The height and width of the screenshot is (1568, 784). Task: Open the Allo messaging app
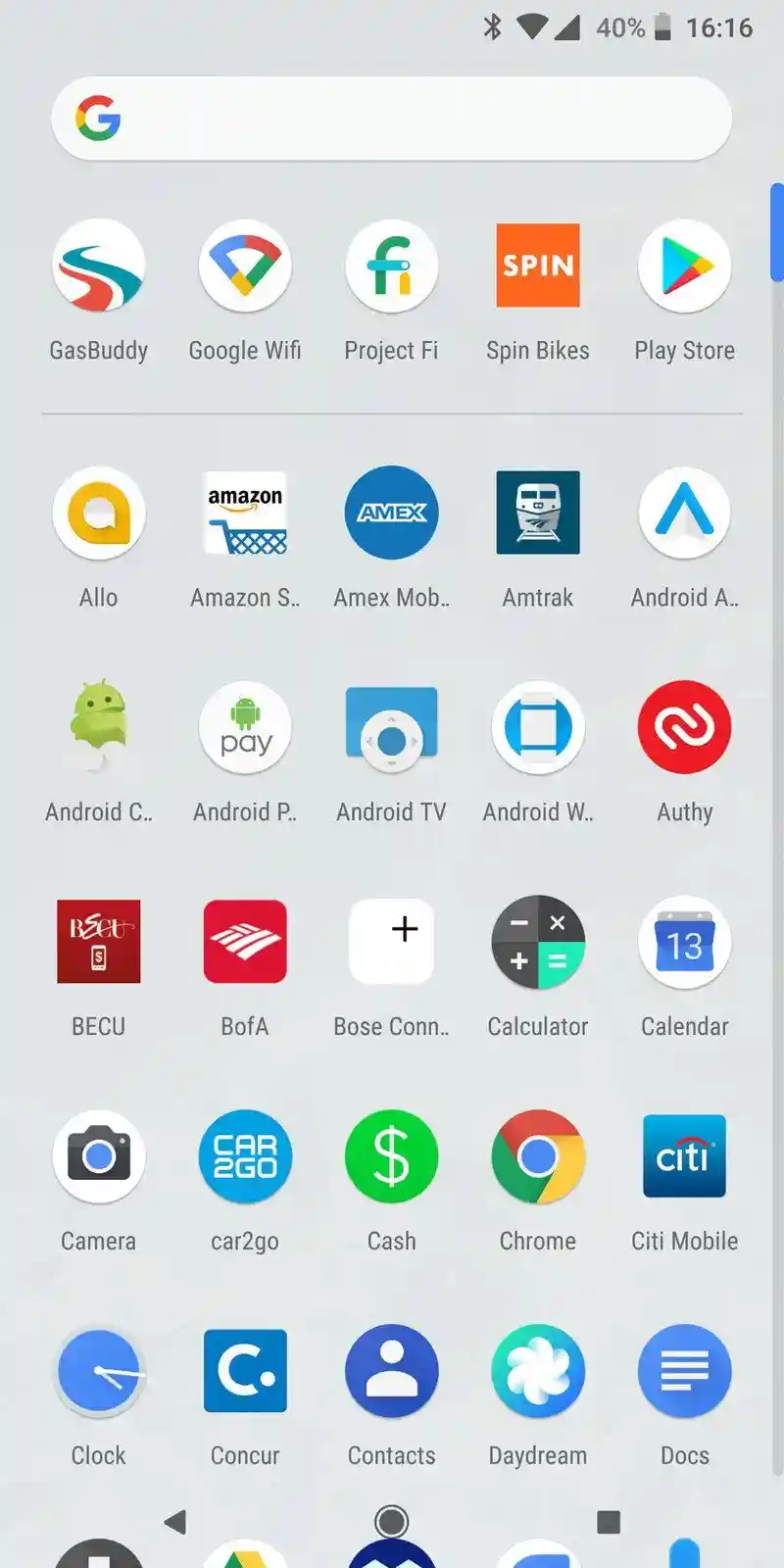click(x=98, y=513)
